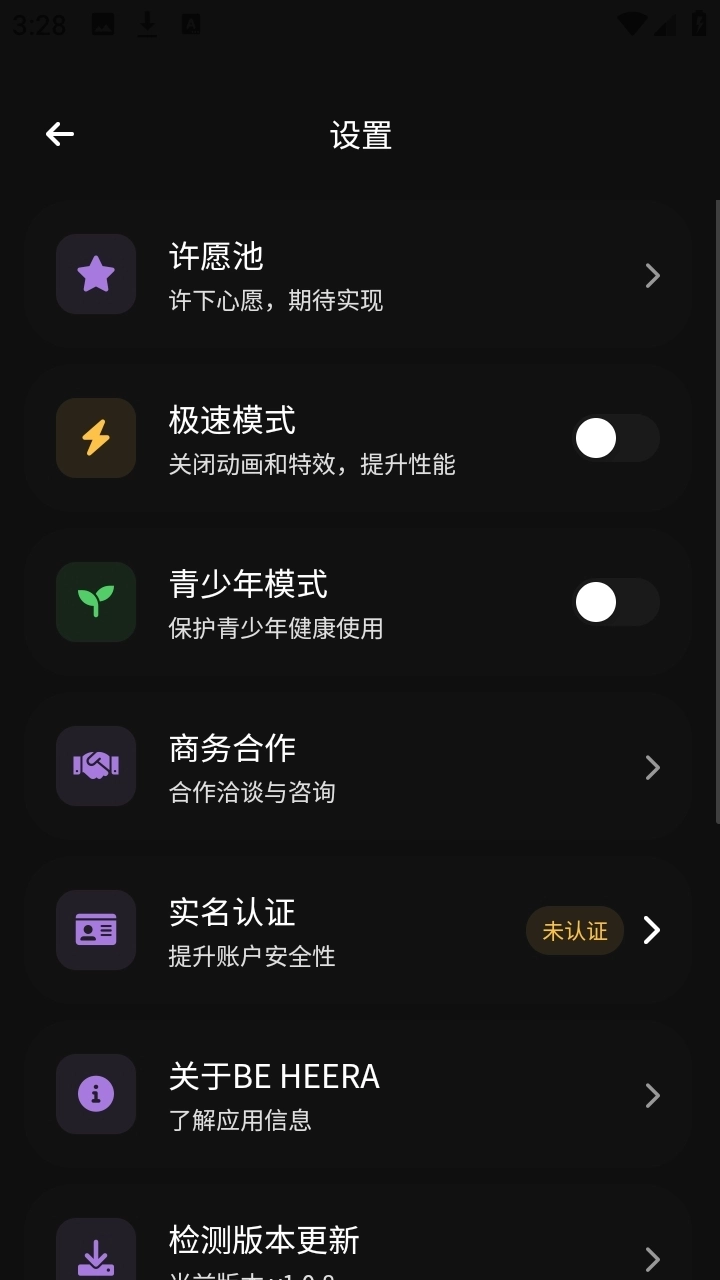Tap the white knob of the 极速模式 slider

596,438
